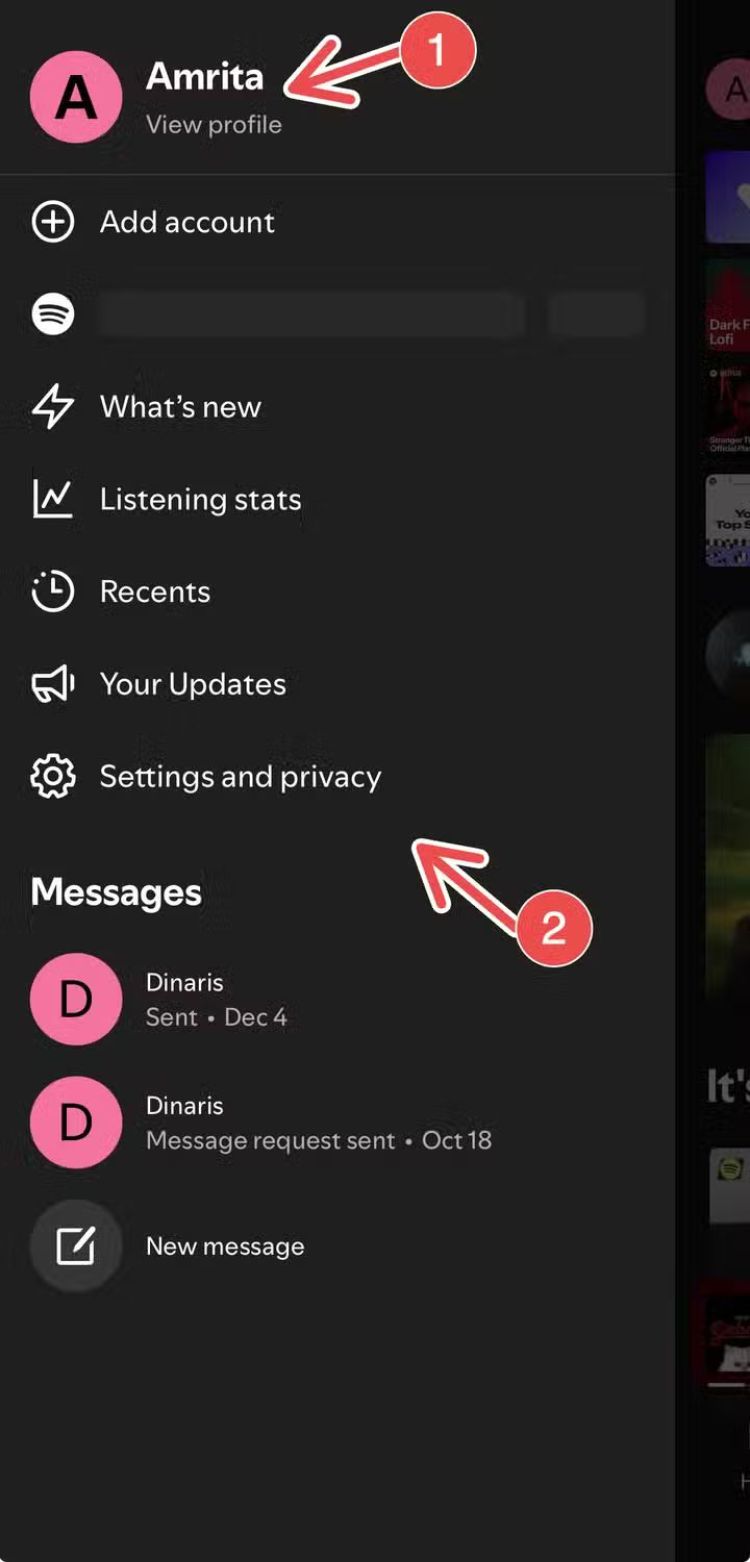The height and width of the screenshot is (1562, 750).
Task: Open What's new
Action: click(x=180, y=407)
